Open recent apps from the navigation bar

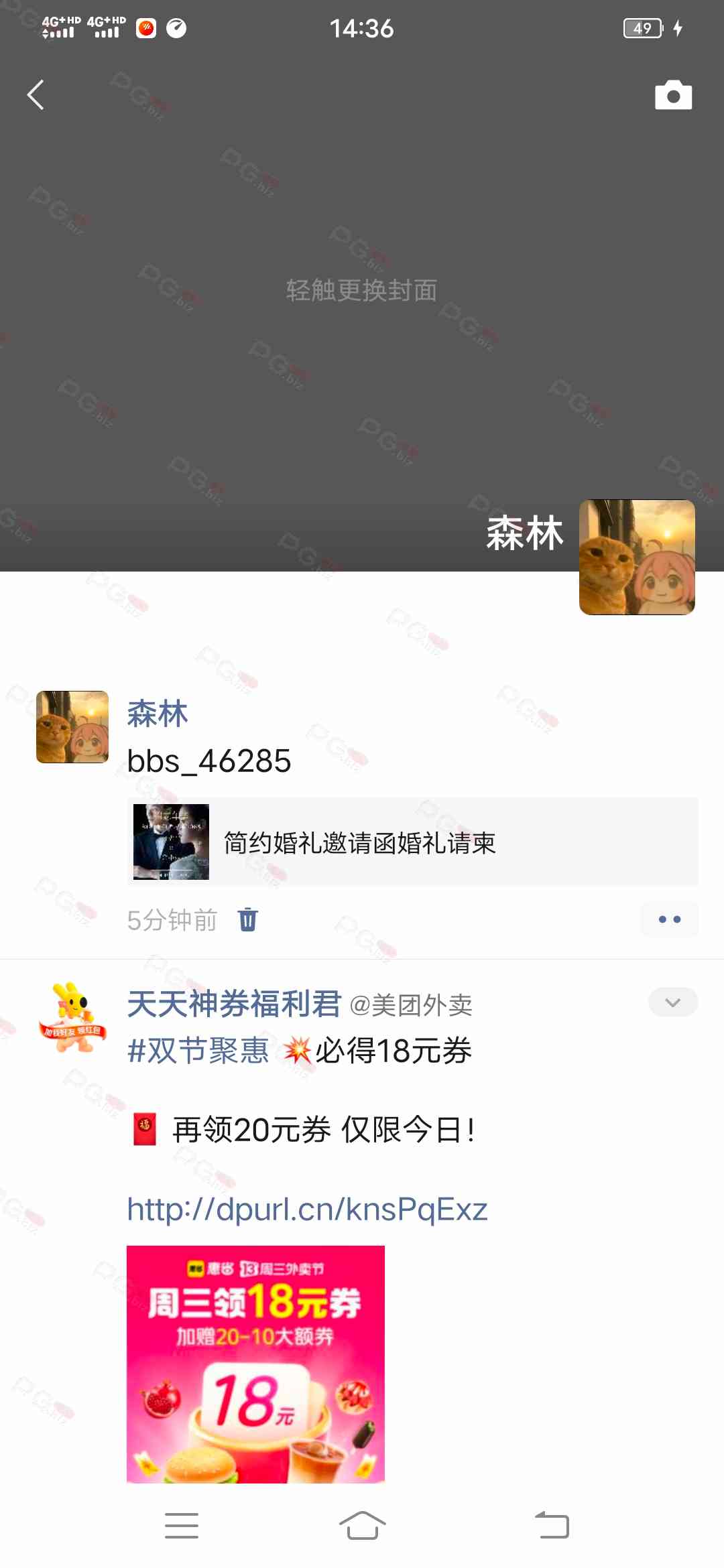point(182,1526)
